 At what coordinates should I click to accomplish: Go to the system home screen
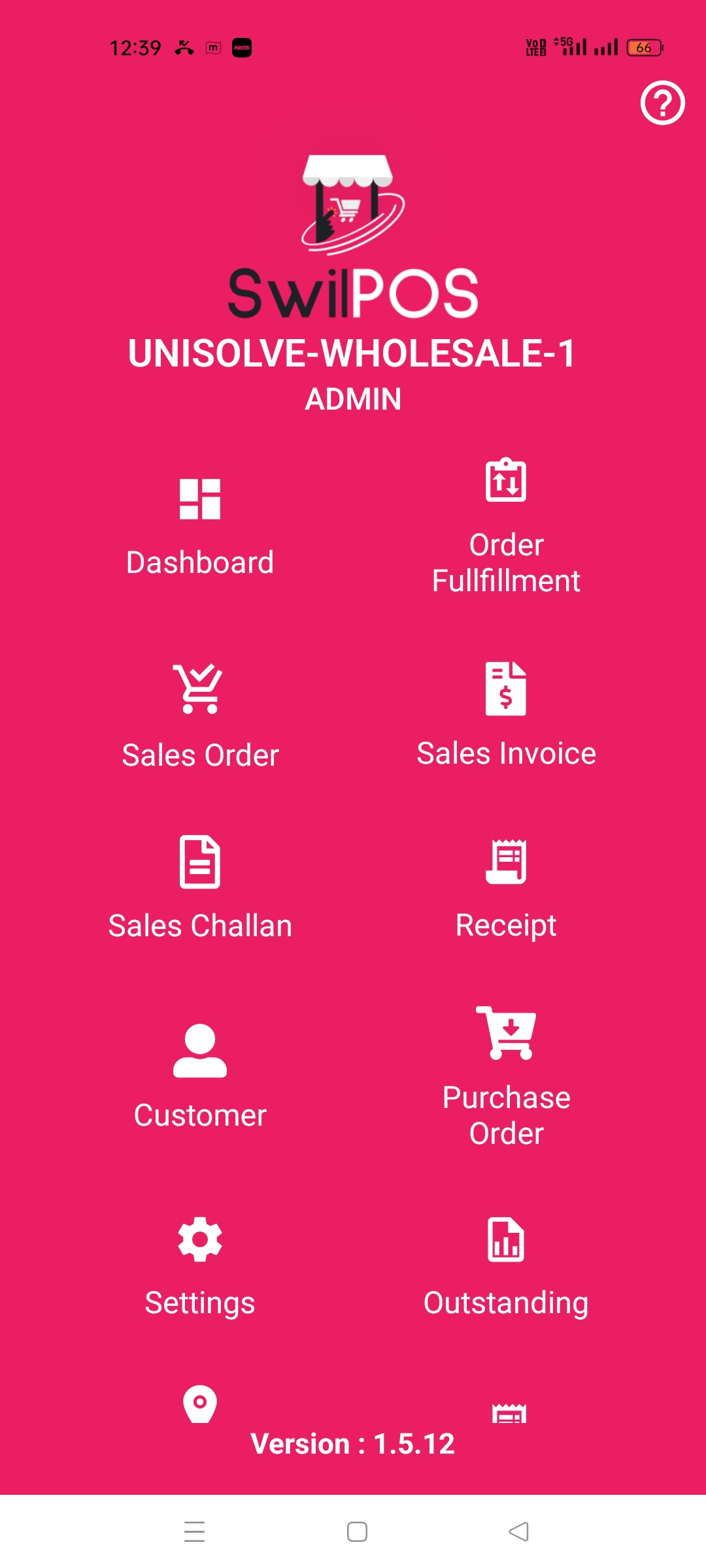click(x=357, y=1531)
